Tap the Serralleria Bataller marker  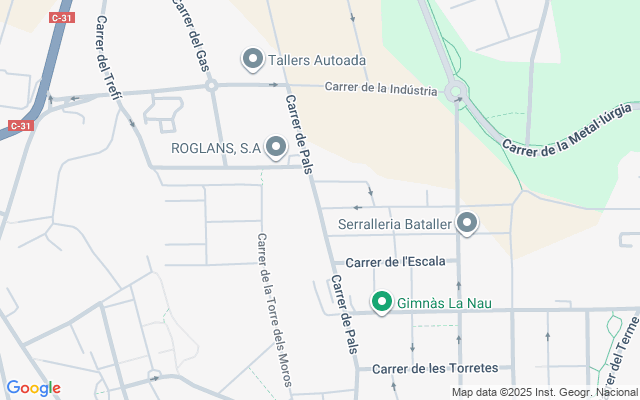pos(467,223)
